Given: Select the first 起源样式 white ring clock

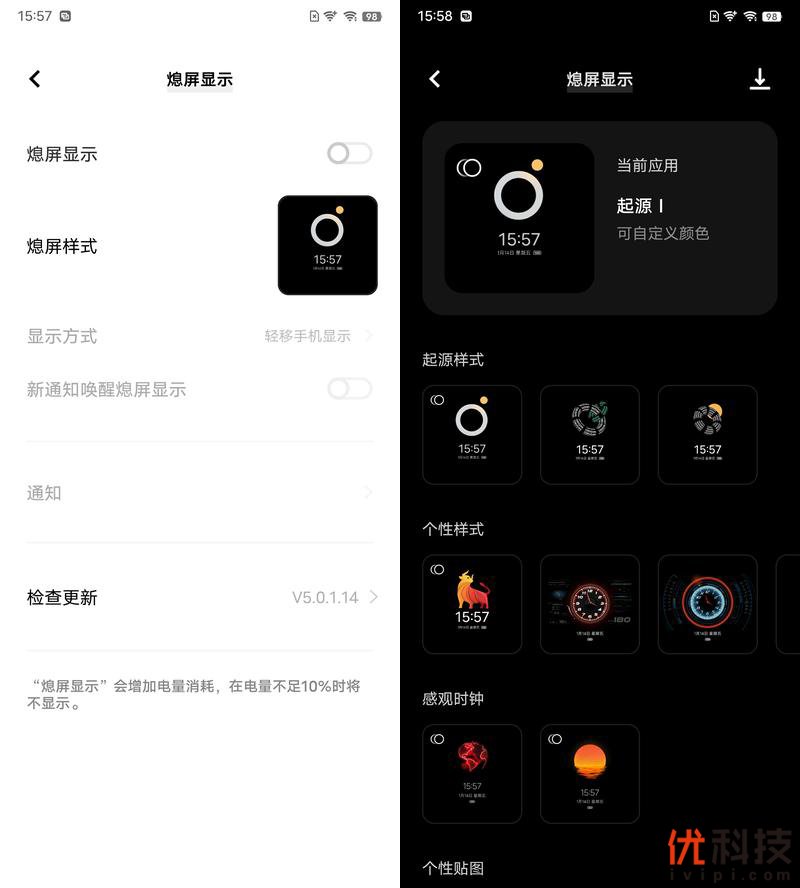Looking at the screenshot, I should coord(472,434).
